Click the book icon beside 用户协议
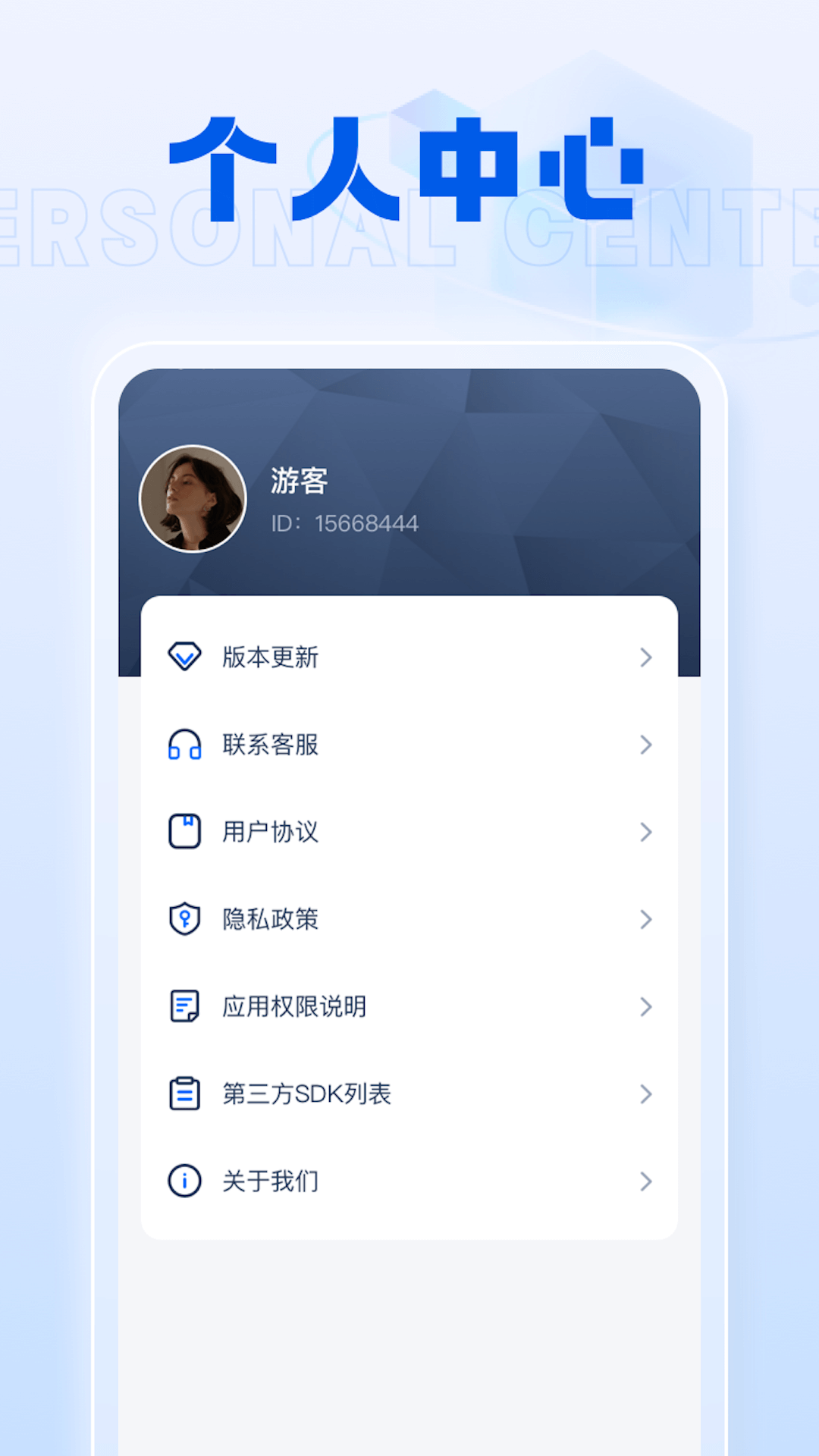819x1456 pixels. coord(184,832)
